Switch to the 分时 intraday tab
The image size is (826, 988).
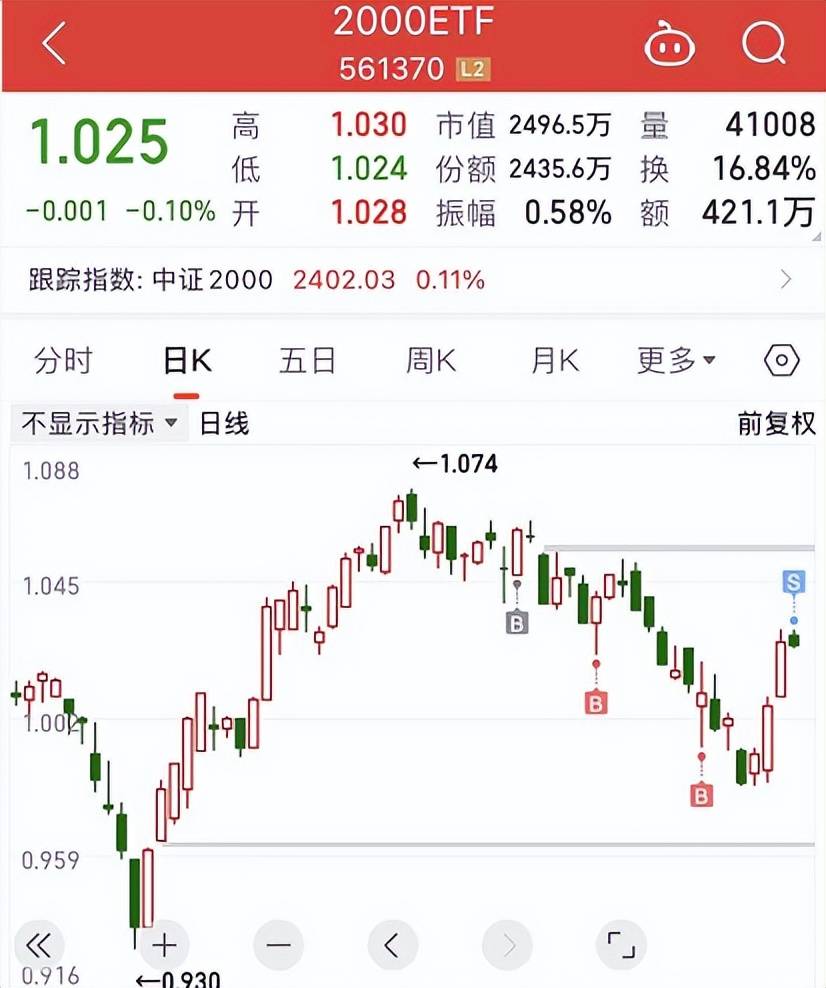point(63,360)
